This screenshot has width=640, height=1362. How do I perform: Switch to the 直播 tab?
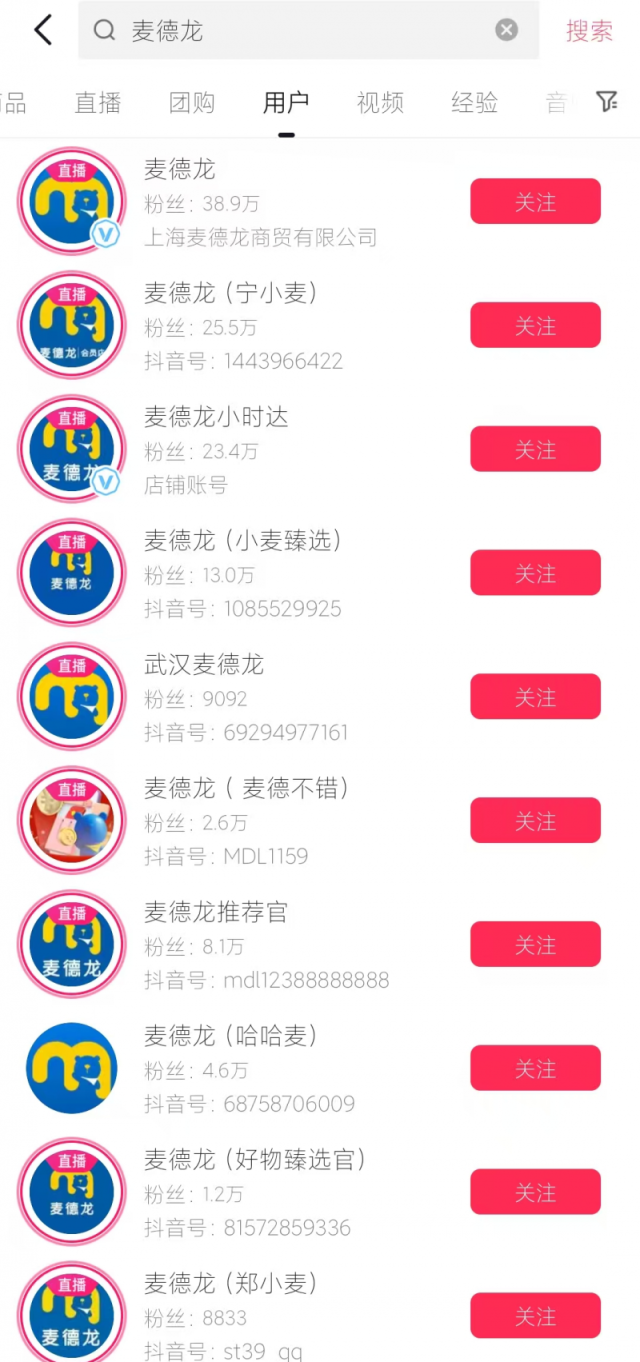pos(98,102)
